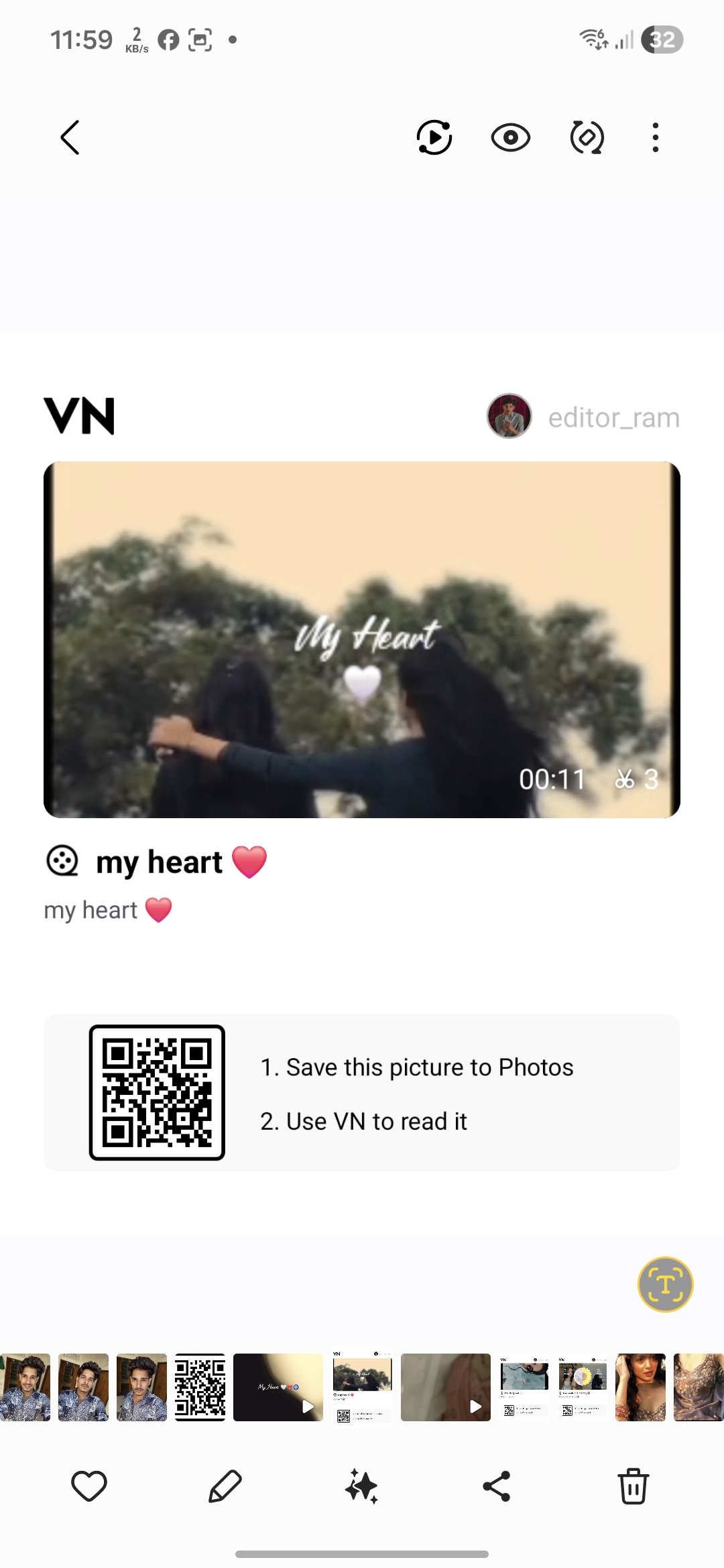Share this image
This screenshot has width=724, height=1568.
[497, 1486]
